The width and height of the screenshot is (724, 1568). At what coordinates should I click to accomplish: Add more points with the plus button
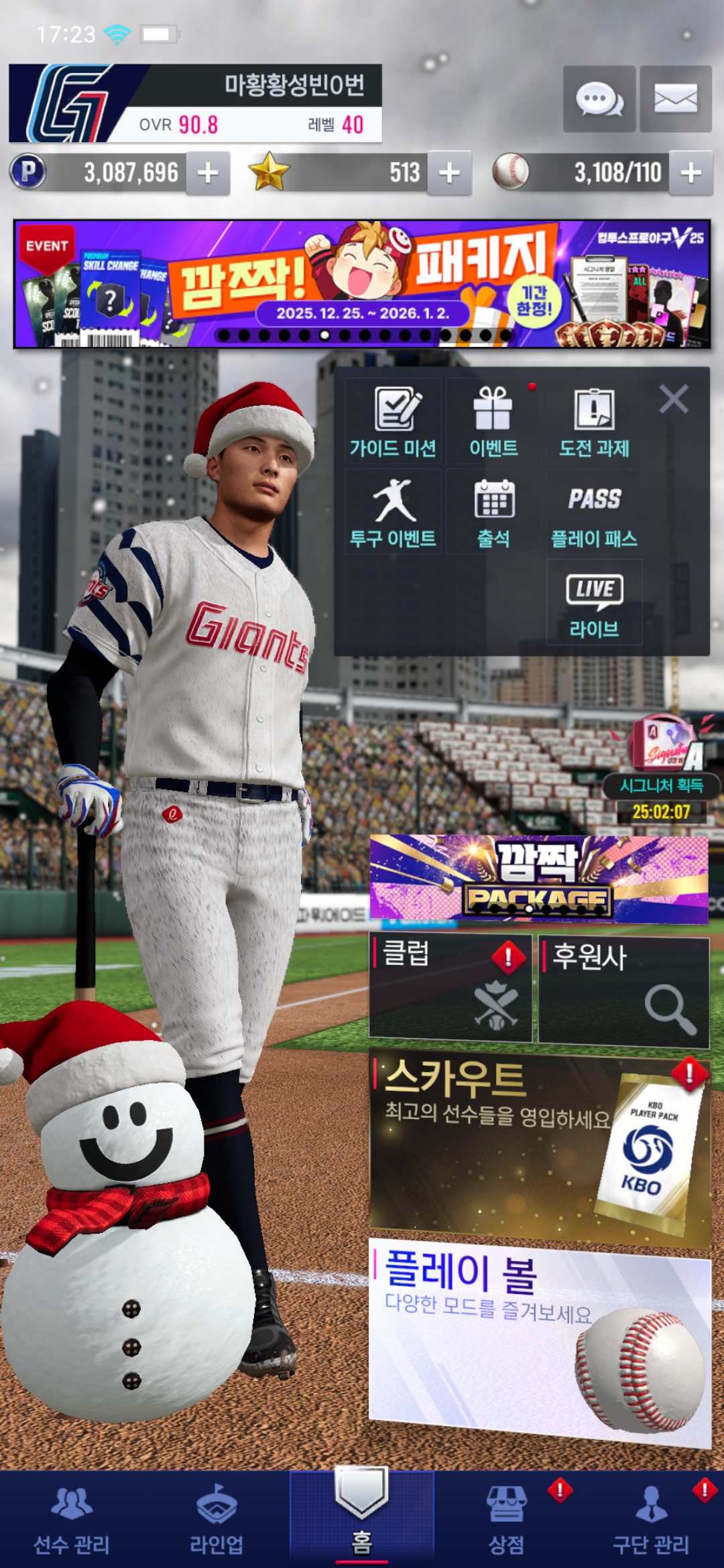[208, 173]
